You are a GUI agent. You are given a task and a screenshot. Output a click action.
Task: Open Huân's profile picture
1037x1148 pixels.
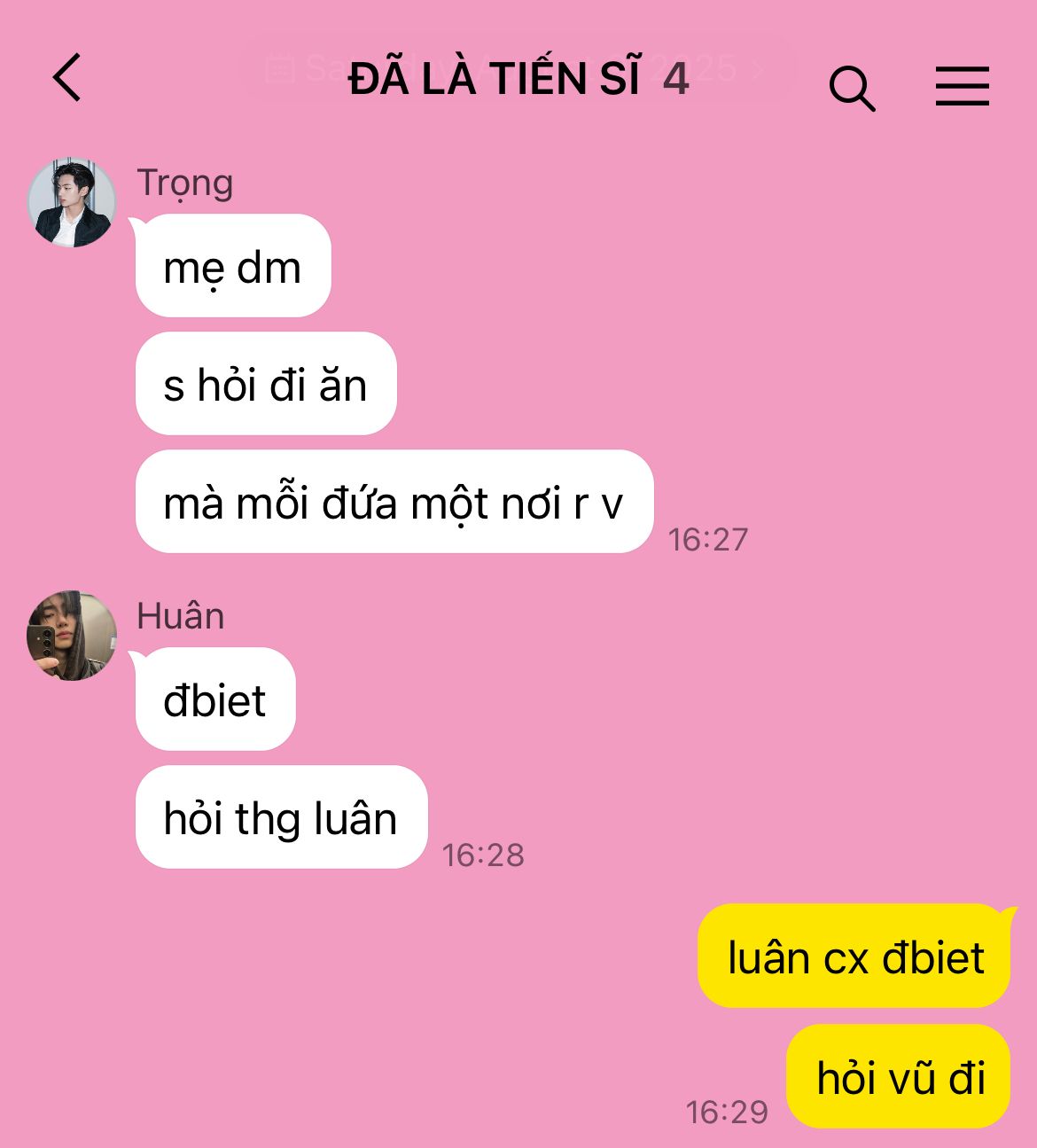pyautogui.click(x=72, y=636)
